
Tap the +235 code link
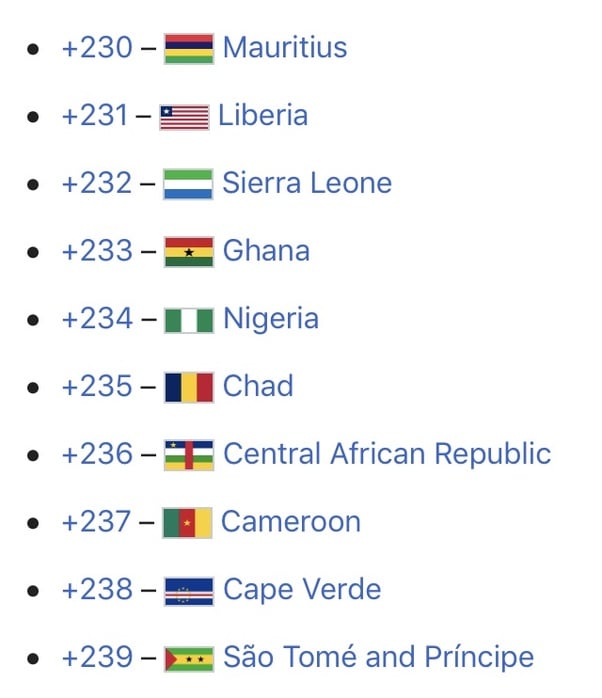96,386
